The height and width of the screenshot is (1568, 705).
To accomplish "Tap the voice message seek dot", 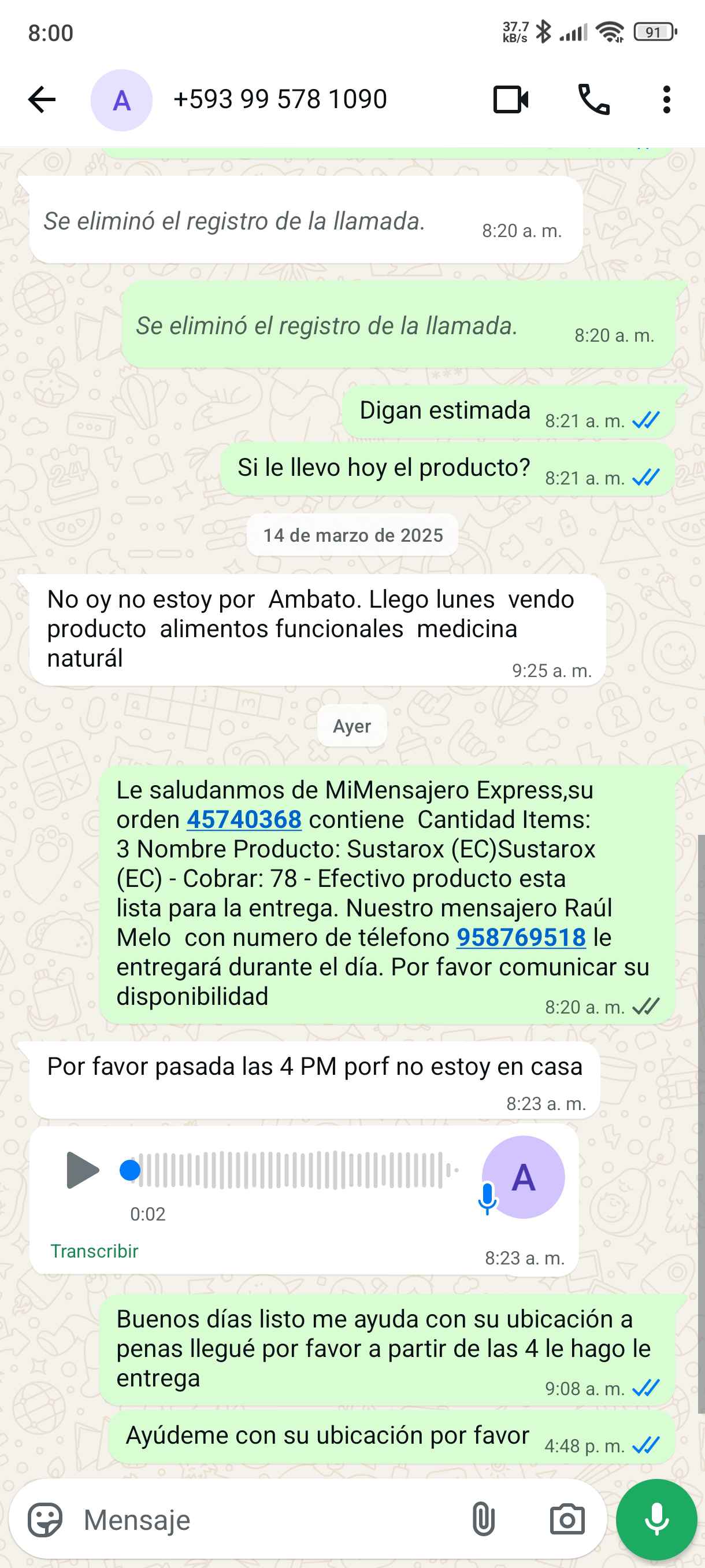I will pyautogui.click(x=130, y=1170).
